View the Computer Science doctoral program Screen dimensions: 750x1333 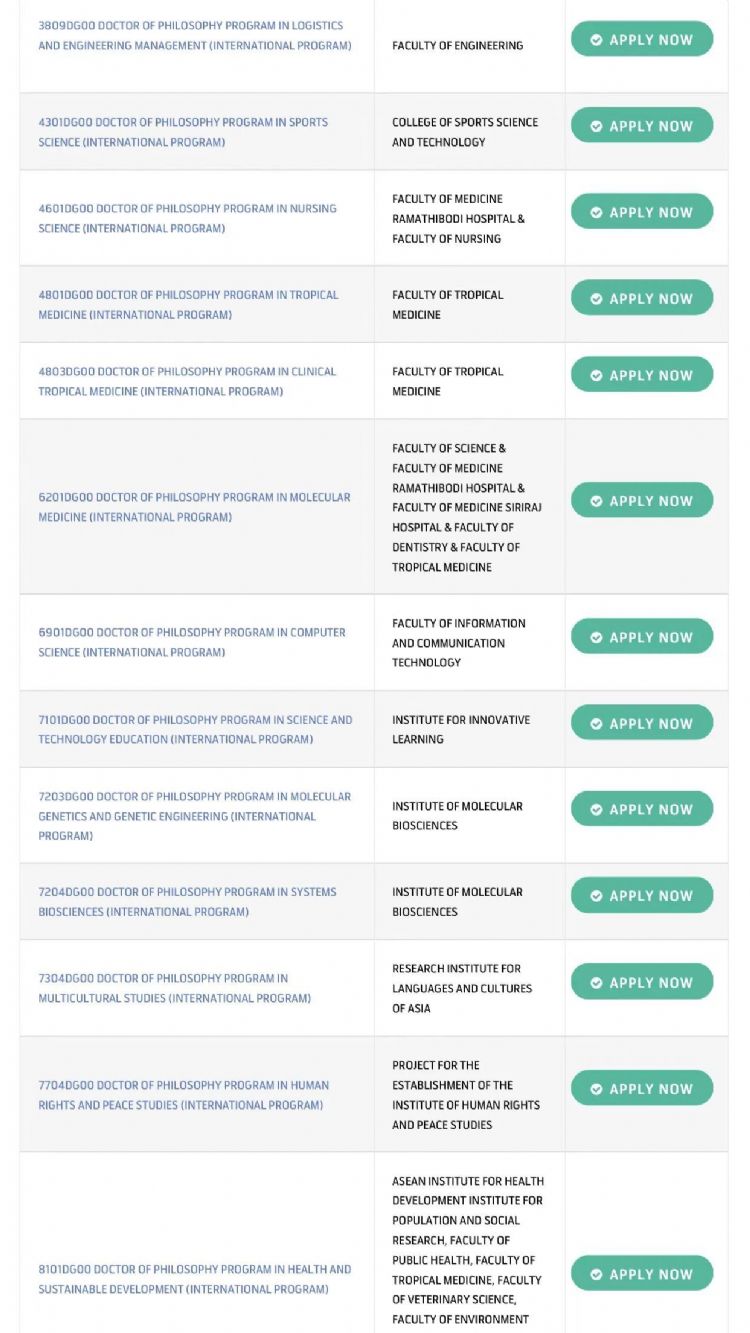tap(192, 642)
